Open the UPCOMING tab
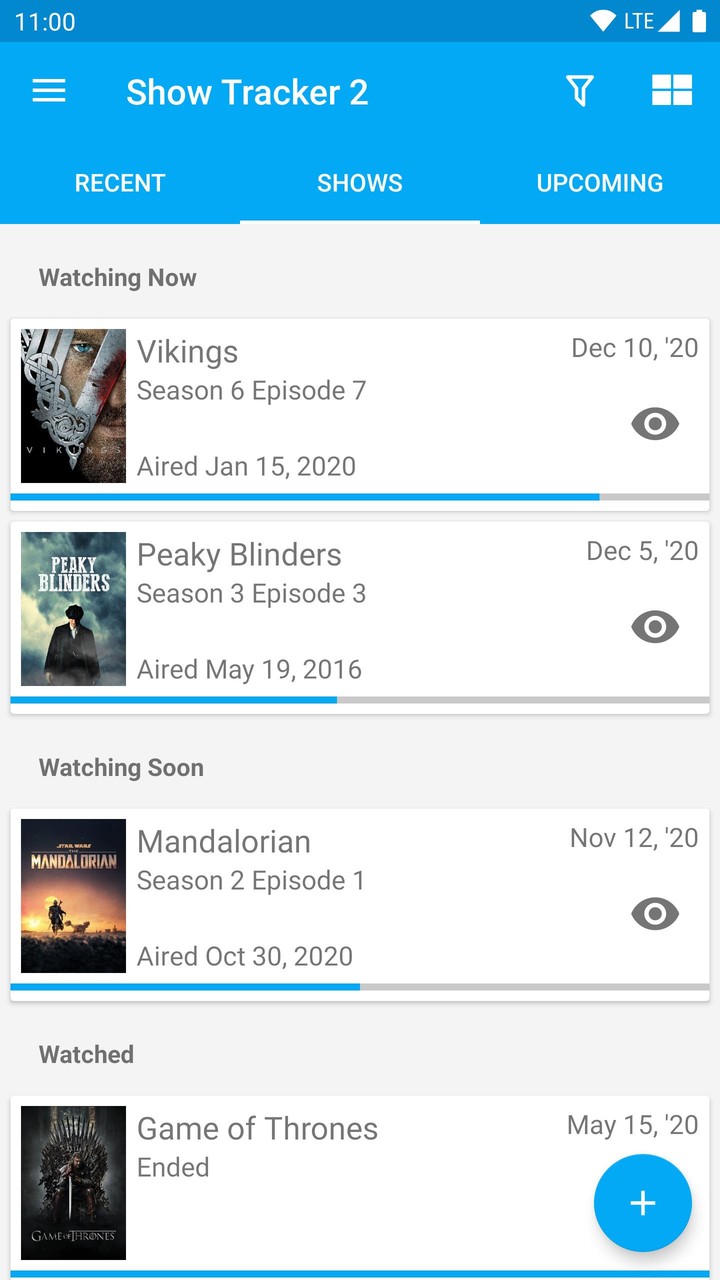 599,183
